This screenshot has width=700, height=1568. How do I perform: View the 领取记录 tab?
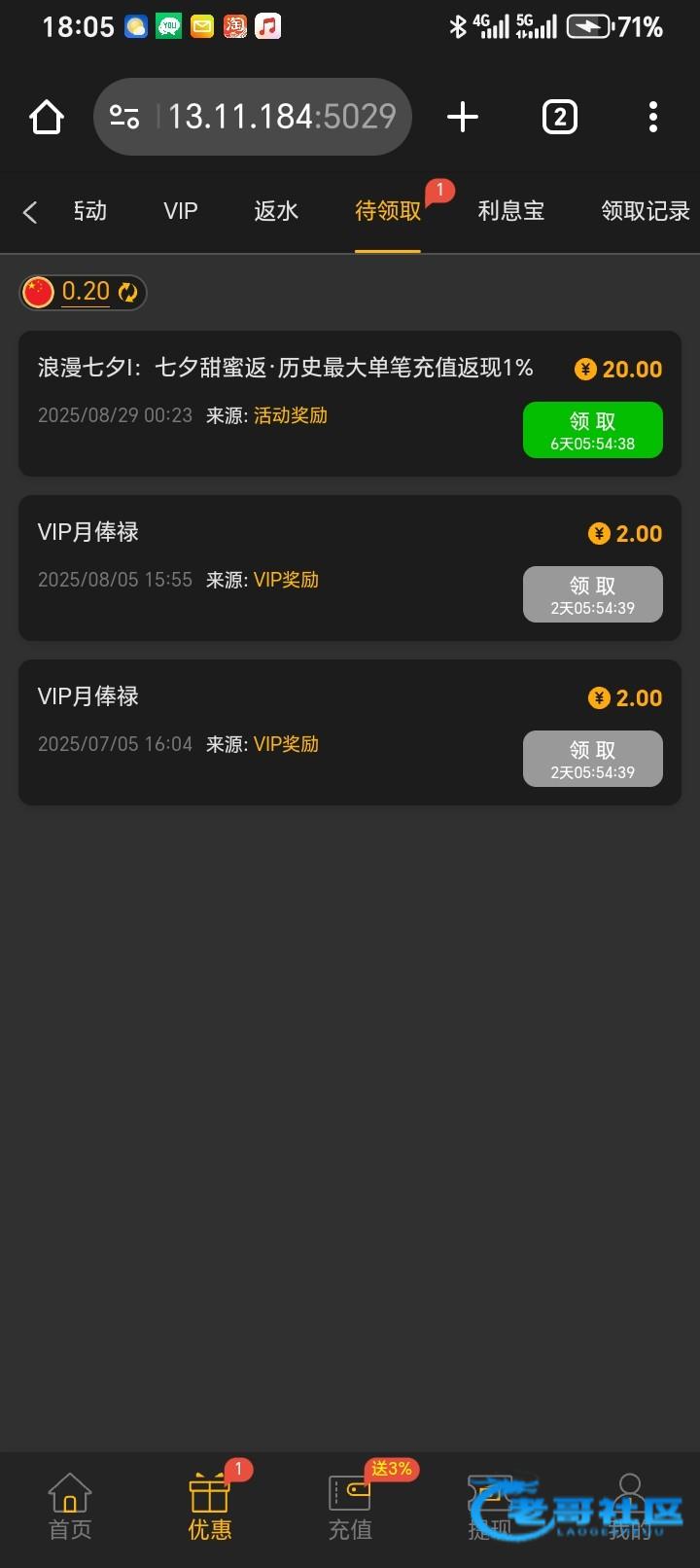pos(645,211)
